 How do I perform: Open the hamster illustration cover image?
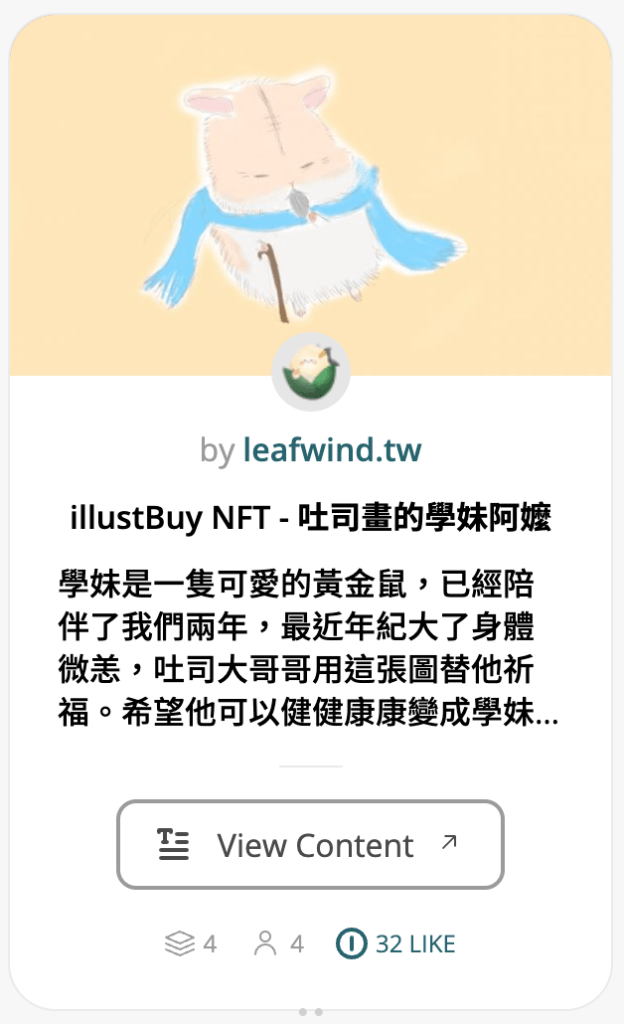click(x=310, y=180)
